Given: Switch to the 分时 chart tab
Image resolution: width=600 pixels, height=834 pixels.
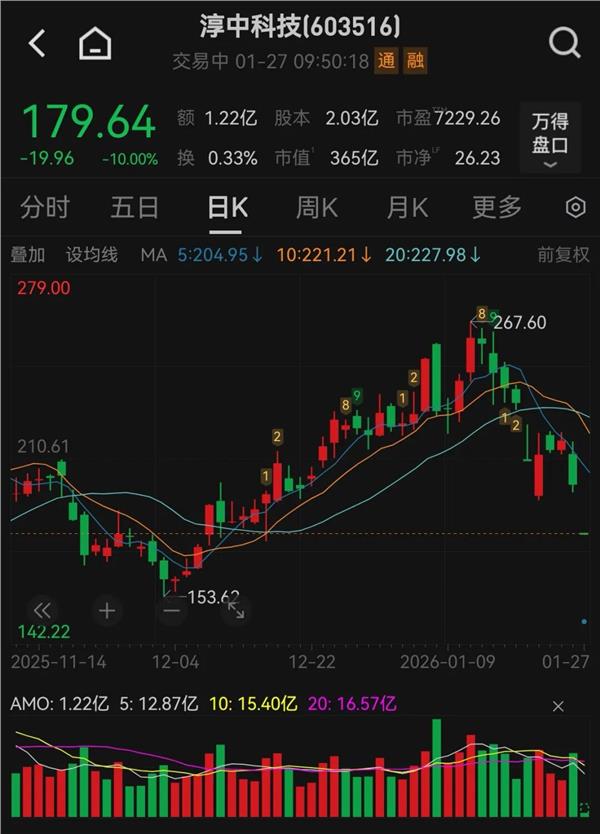Looking at the screenshot, I should 45,207.
